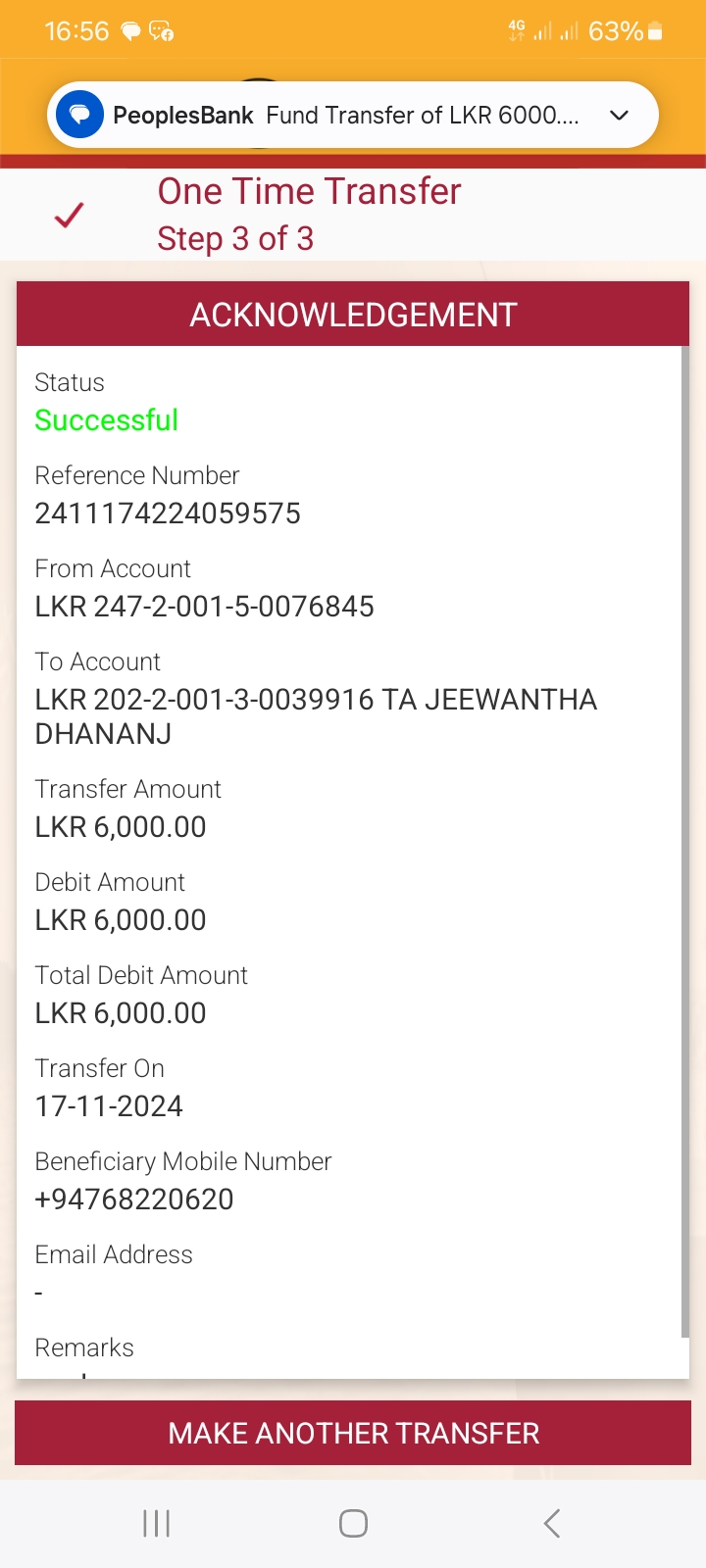Image resolution: width=706 pixels, height=1568 pixels.
Task: Go back using the system back button
Action: [552, 1523]
